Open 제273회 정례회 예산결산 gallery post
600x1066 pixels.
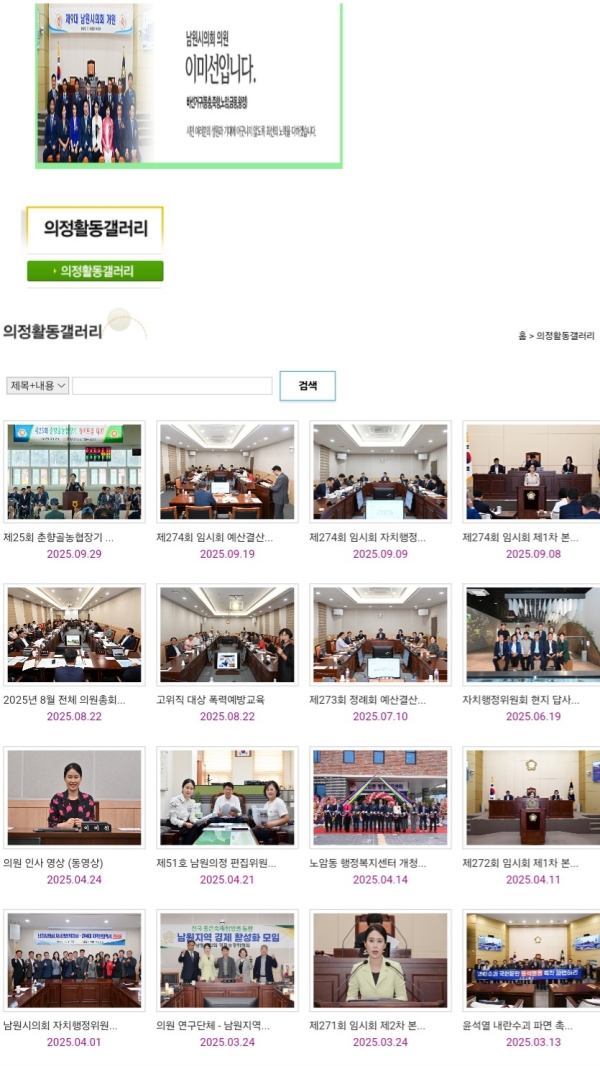[x=380, y=636]
